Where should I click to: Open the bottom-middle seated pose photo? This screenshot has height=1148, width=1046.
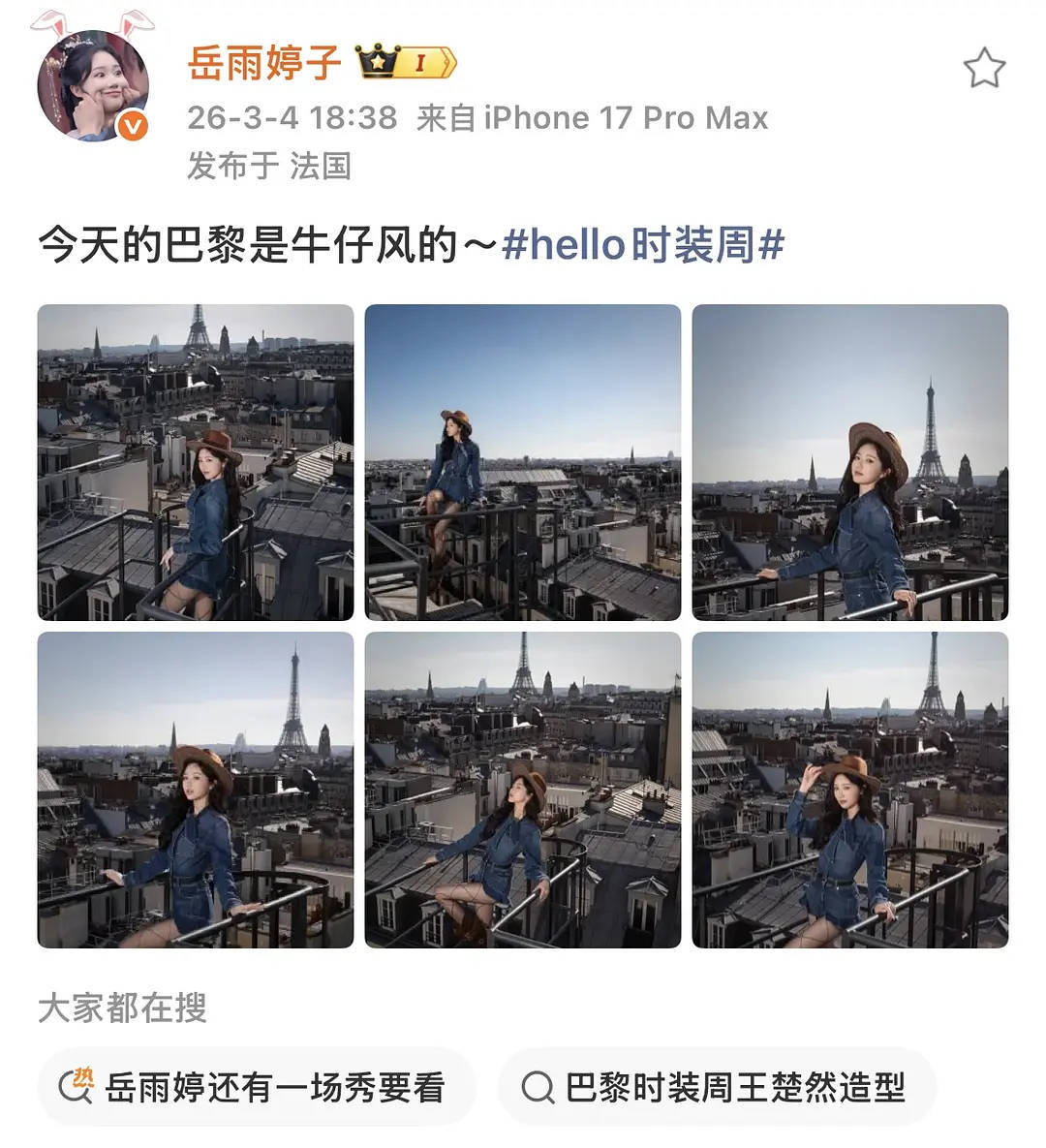click(x=523, y=791)
